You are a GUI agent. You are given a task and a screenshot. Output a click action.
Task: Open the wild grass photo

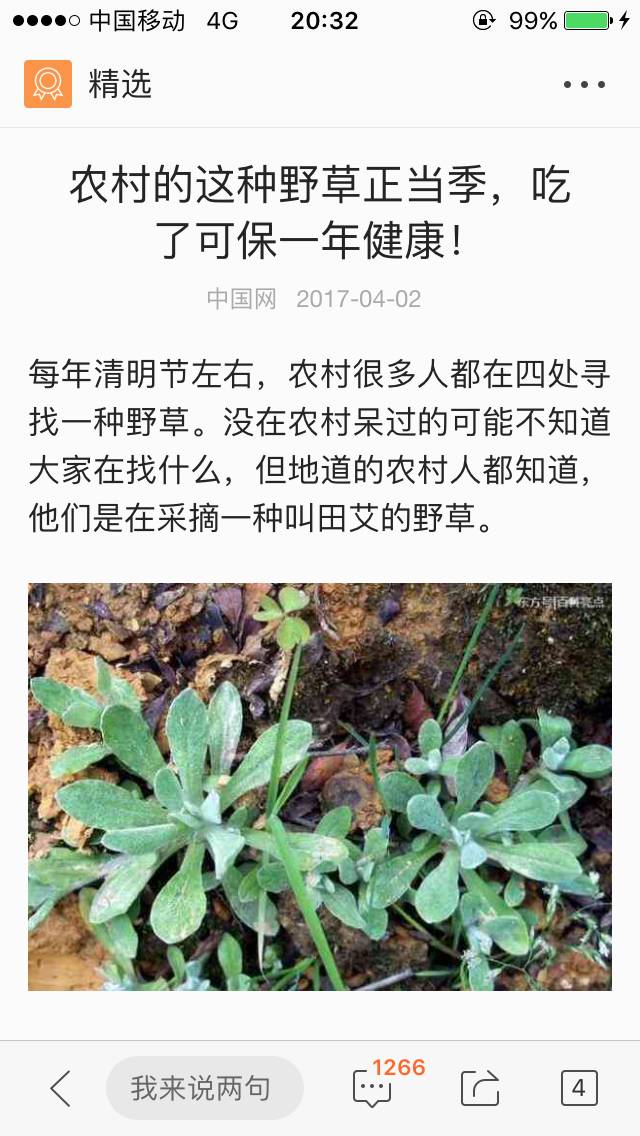point(320,787)
